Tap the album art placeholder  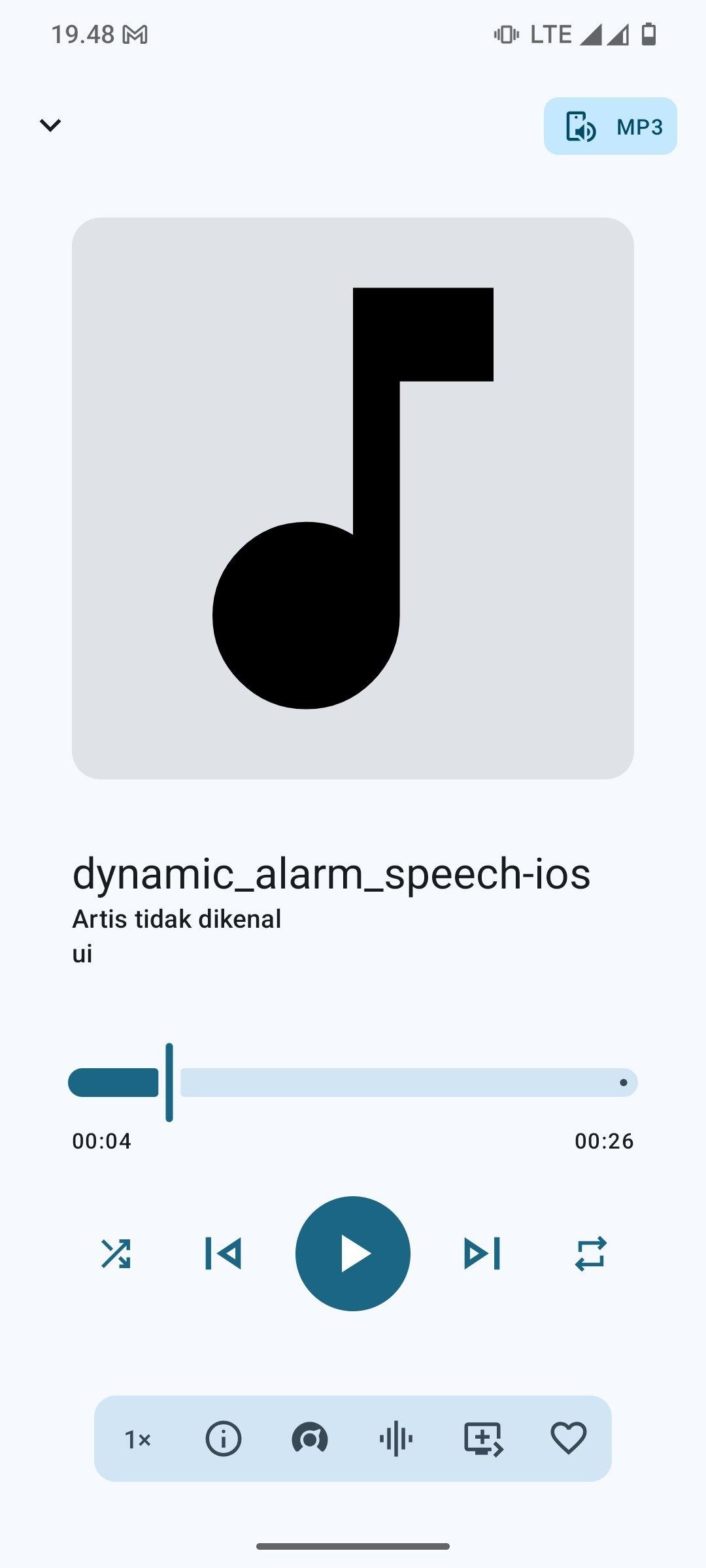click(x=353, y=498)
